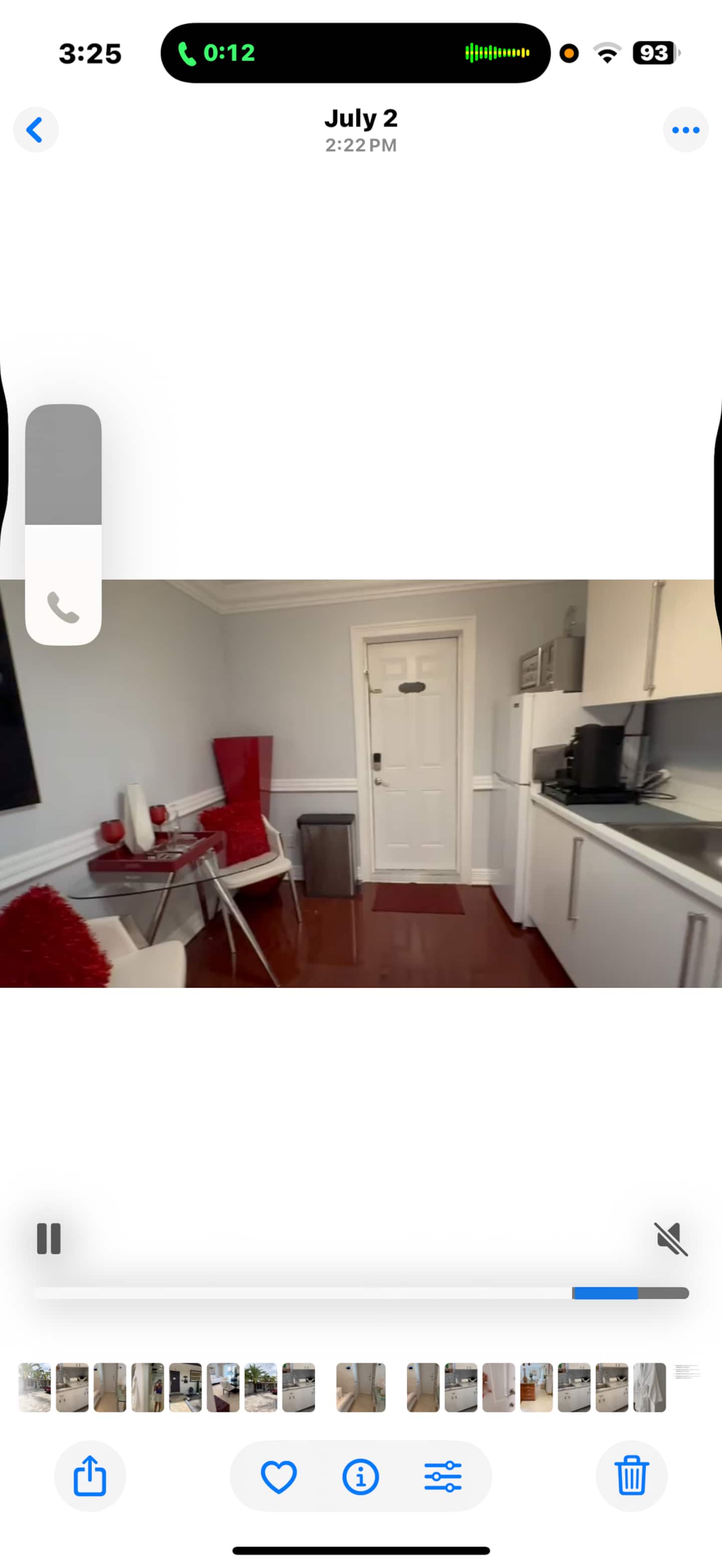Open the info details button

(x=360, y=1477)
